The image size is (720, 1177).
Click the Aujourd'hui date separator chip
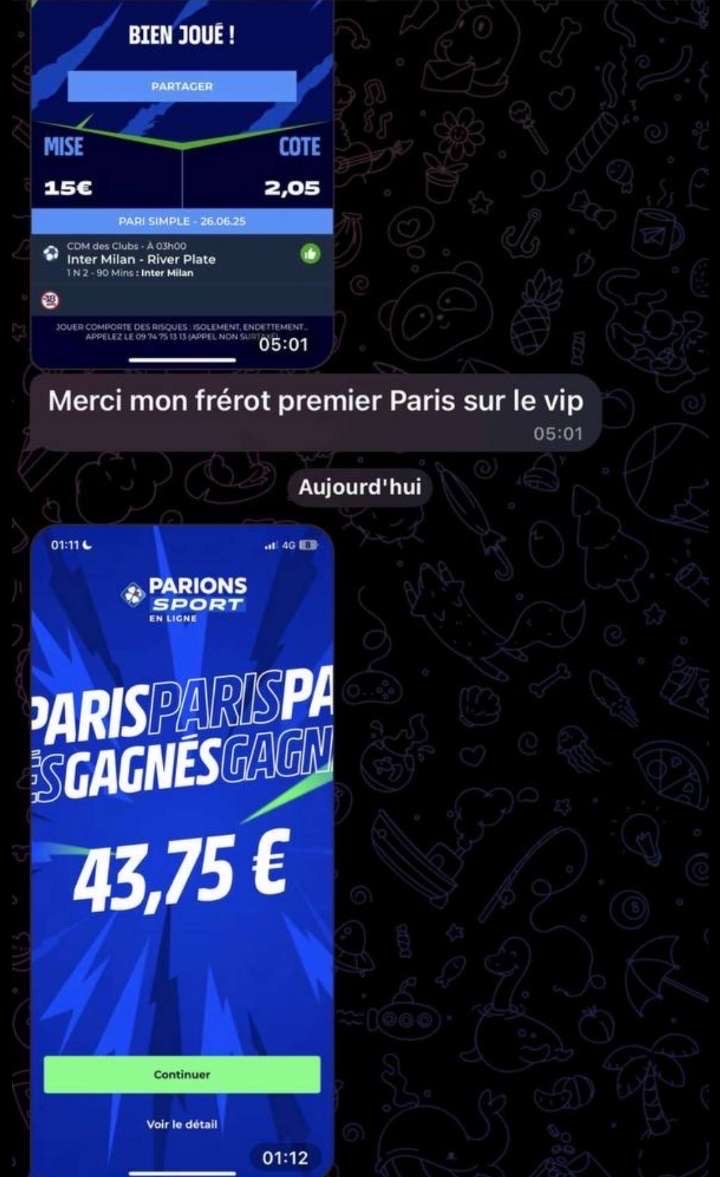(x=362, y=488)
